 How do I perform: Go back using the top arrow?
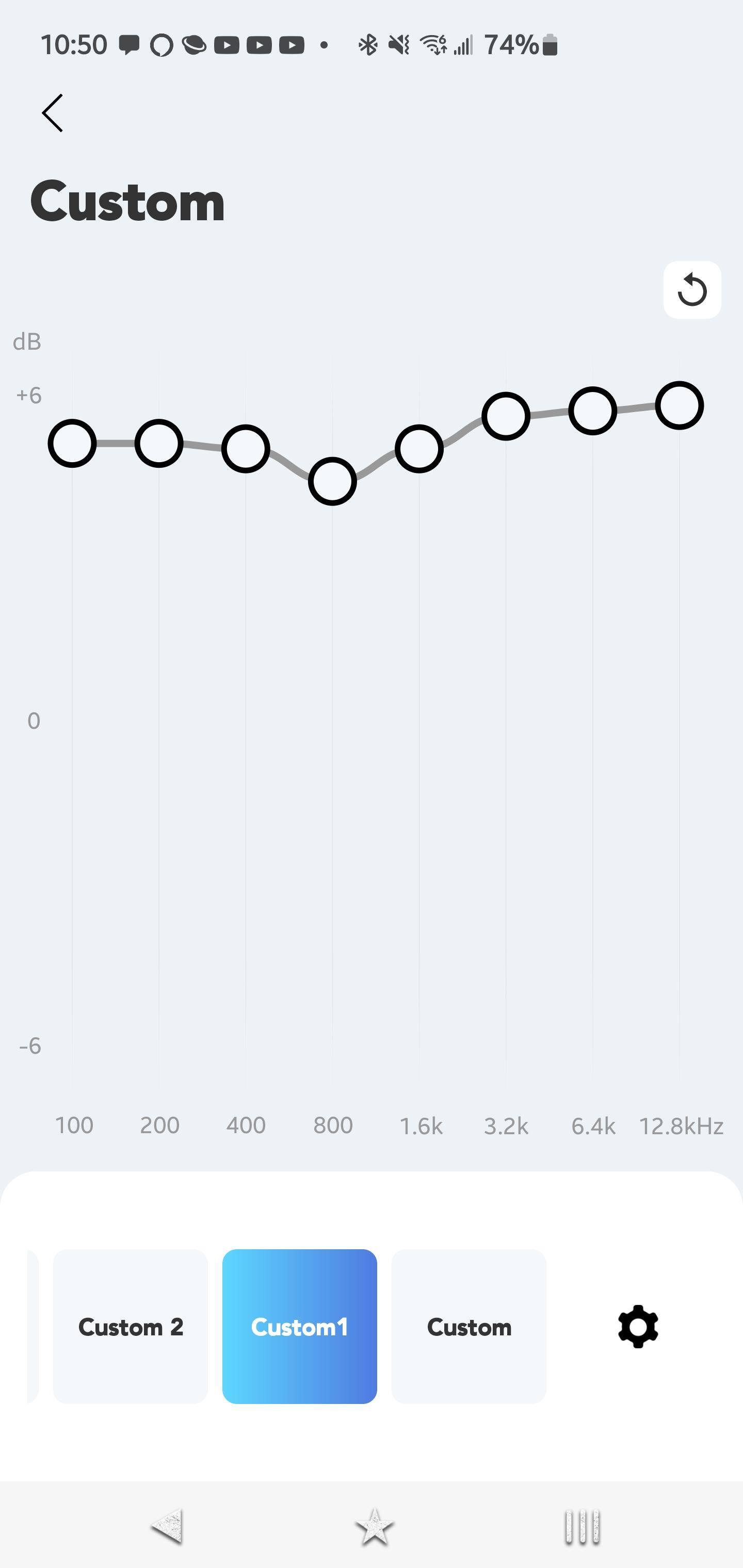click(53, 113)
